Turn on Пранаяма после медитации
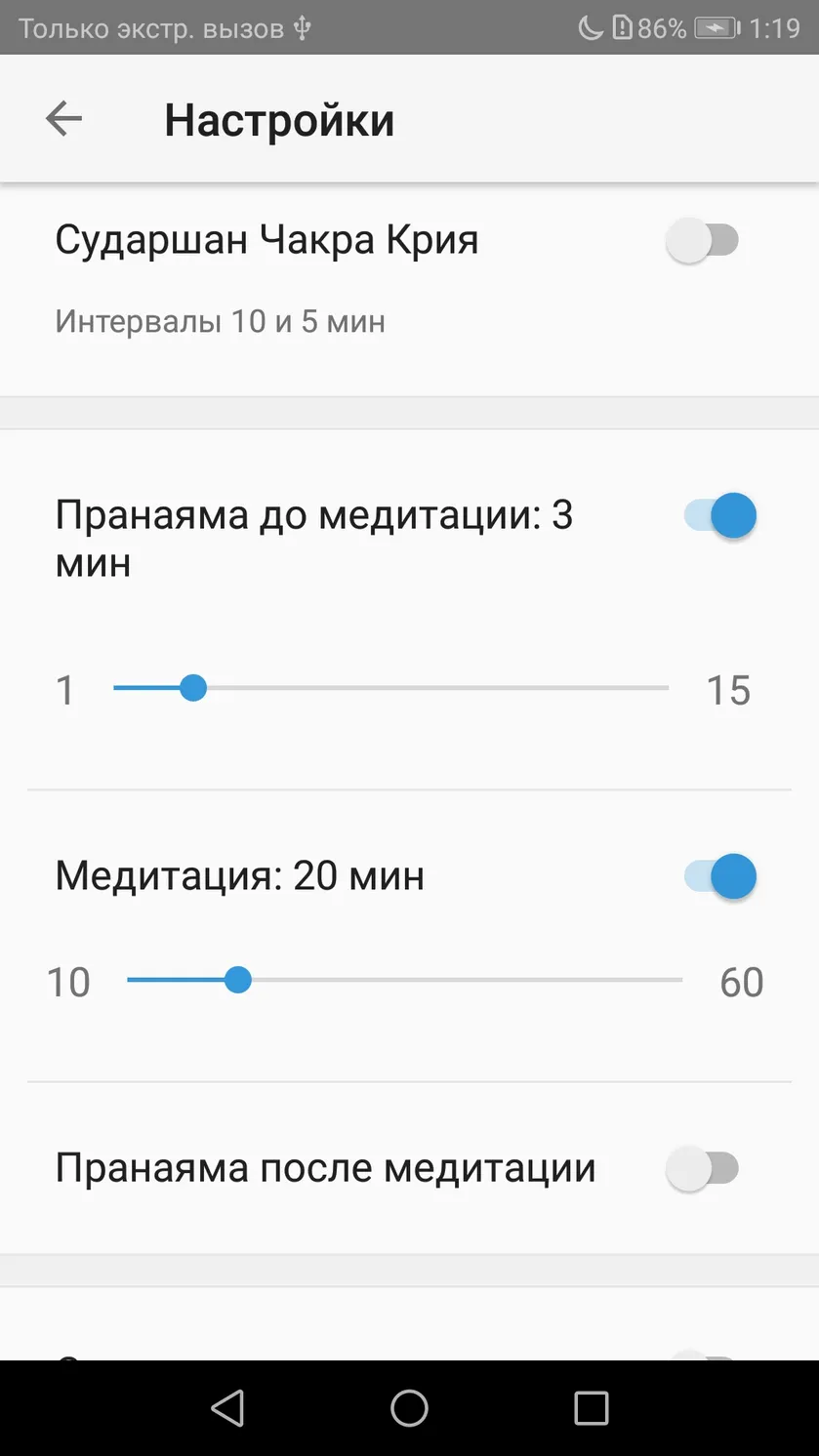The height and width of the screenshot is (1456, 819). [703, 1168]
